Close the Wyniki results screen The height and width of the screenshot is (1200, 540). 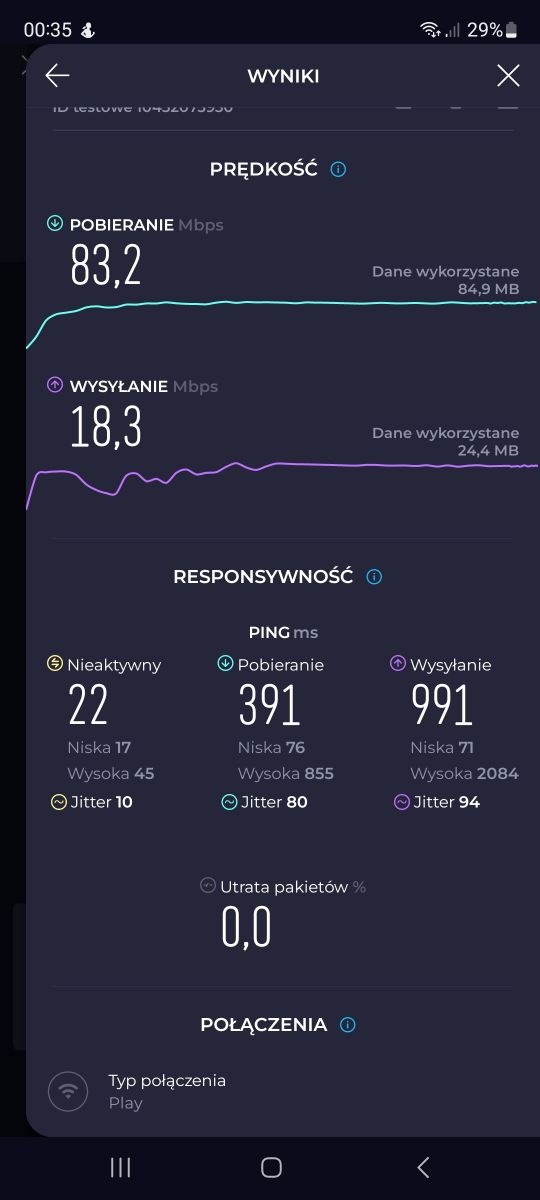click(x=508, y=76)
